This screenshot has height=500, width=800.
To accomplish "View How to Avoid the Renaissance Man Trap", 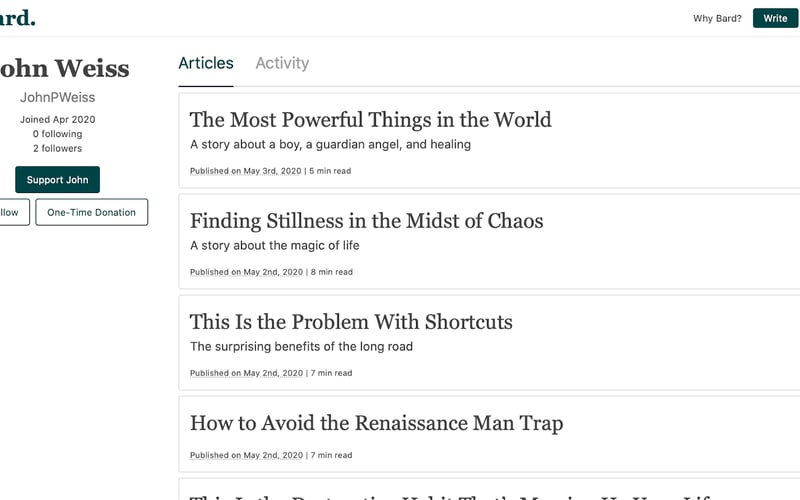I will pyautogui.click(x=376, y=423).
